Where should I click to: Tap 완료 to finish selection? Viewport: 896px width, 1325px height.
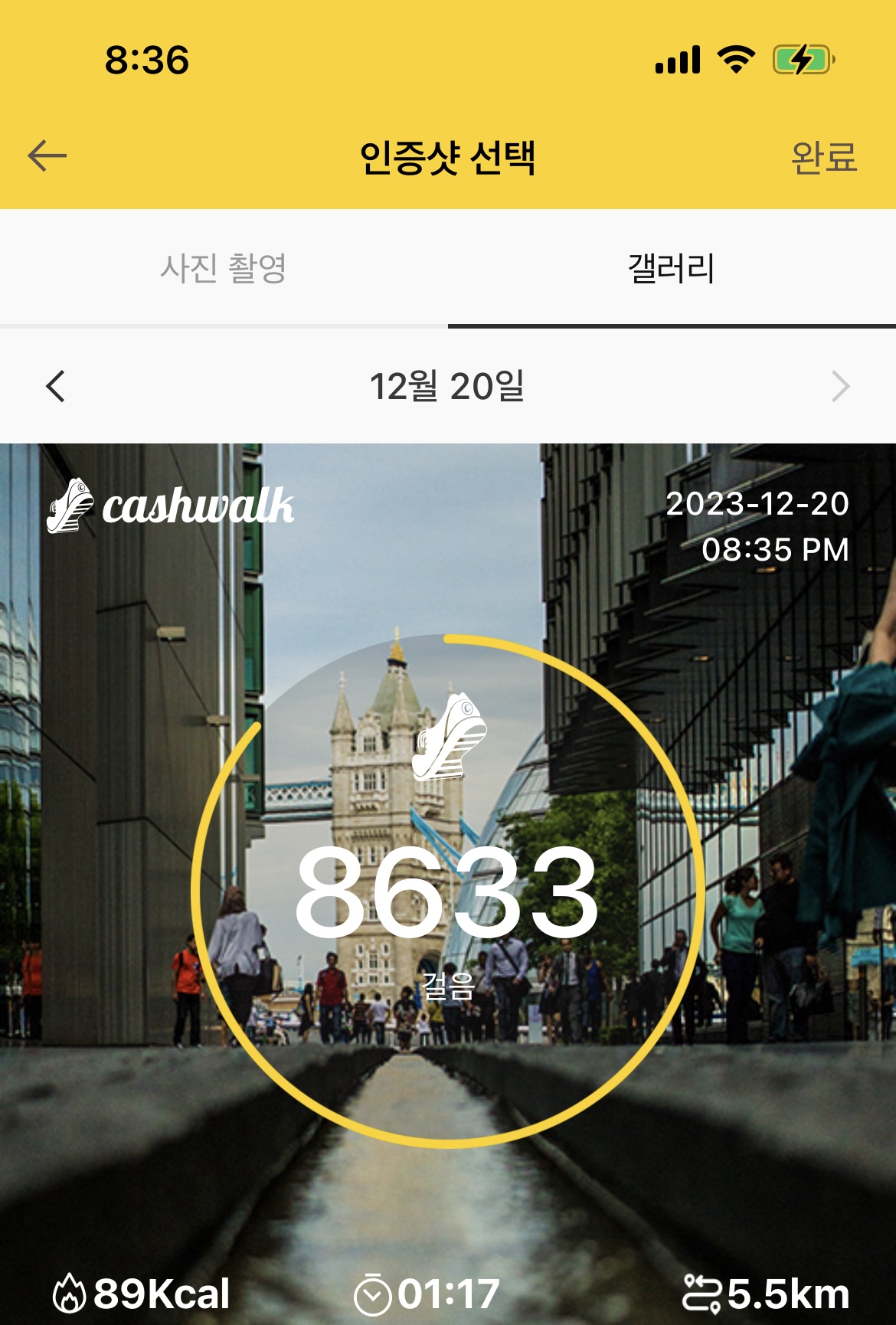823,158
